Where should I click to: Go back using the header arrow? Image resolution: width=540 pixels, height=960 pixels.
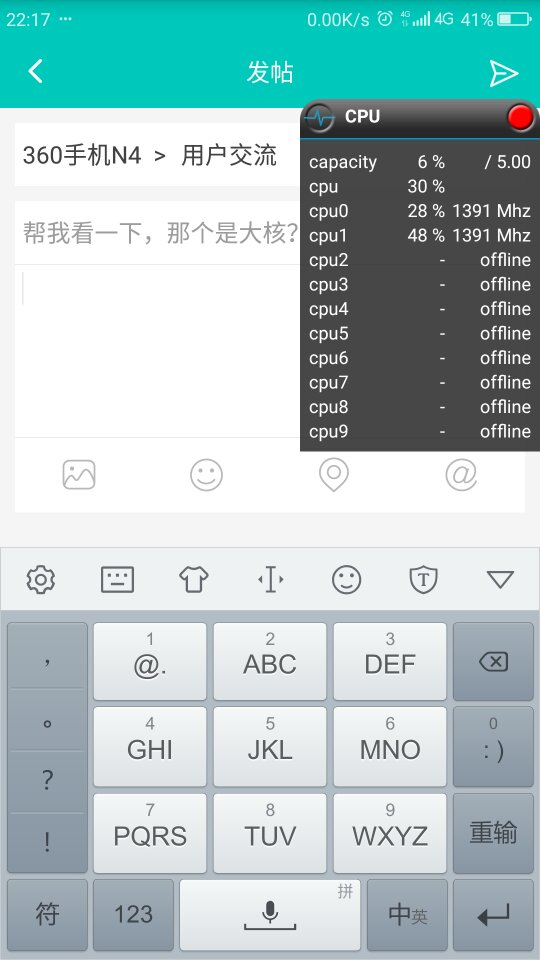coord(36,72)
